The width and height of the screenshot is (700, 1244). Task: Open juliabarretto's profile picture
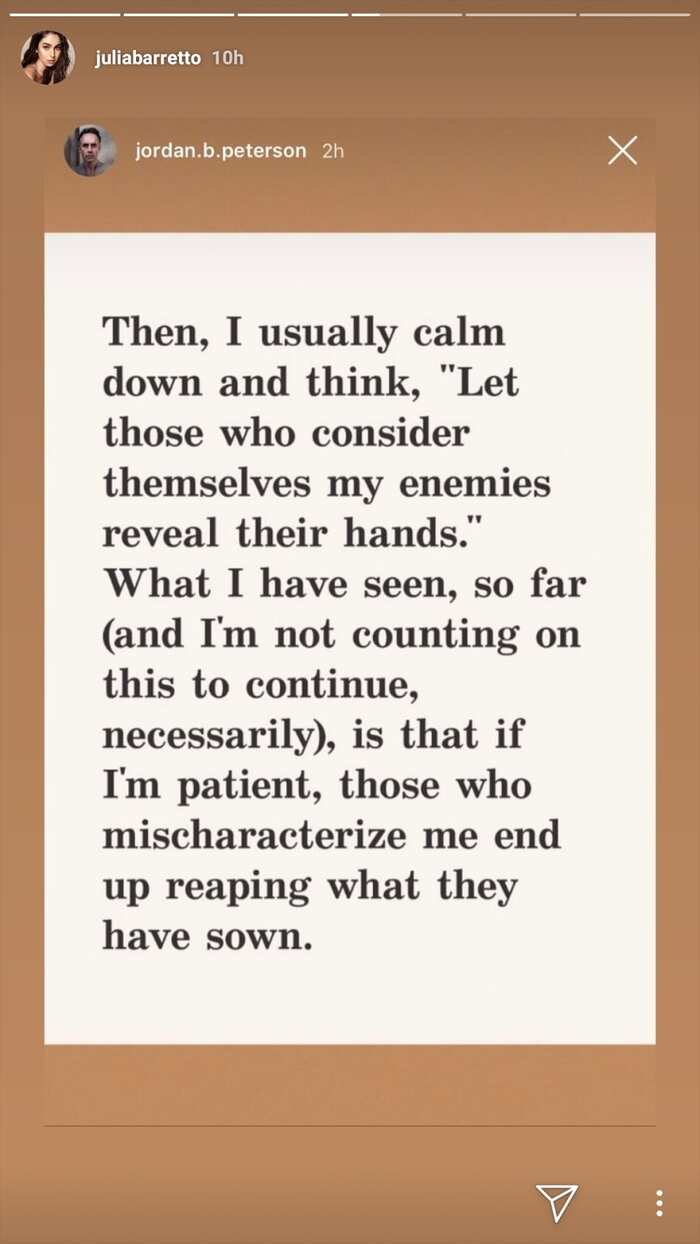[x=47, y=57]
